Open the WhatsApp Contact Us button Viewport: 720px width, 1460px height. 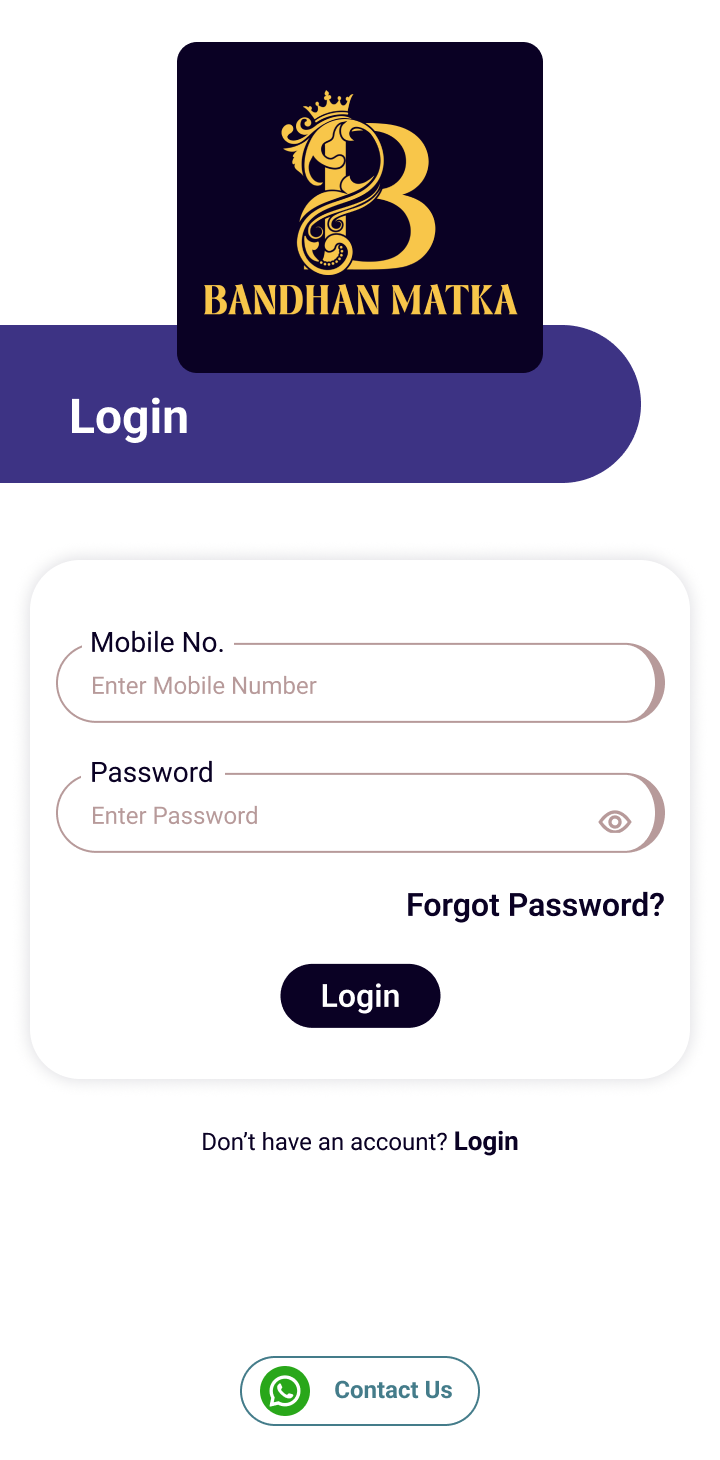pyautogui.click(x=360, y=1390)
